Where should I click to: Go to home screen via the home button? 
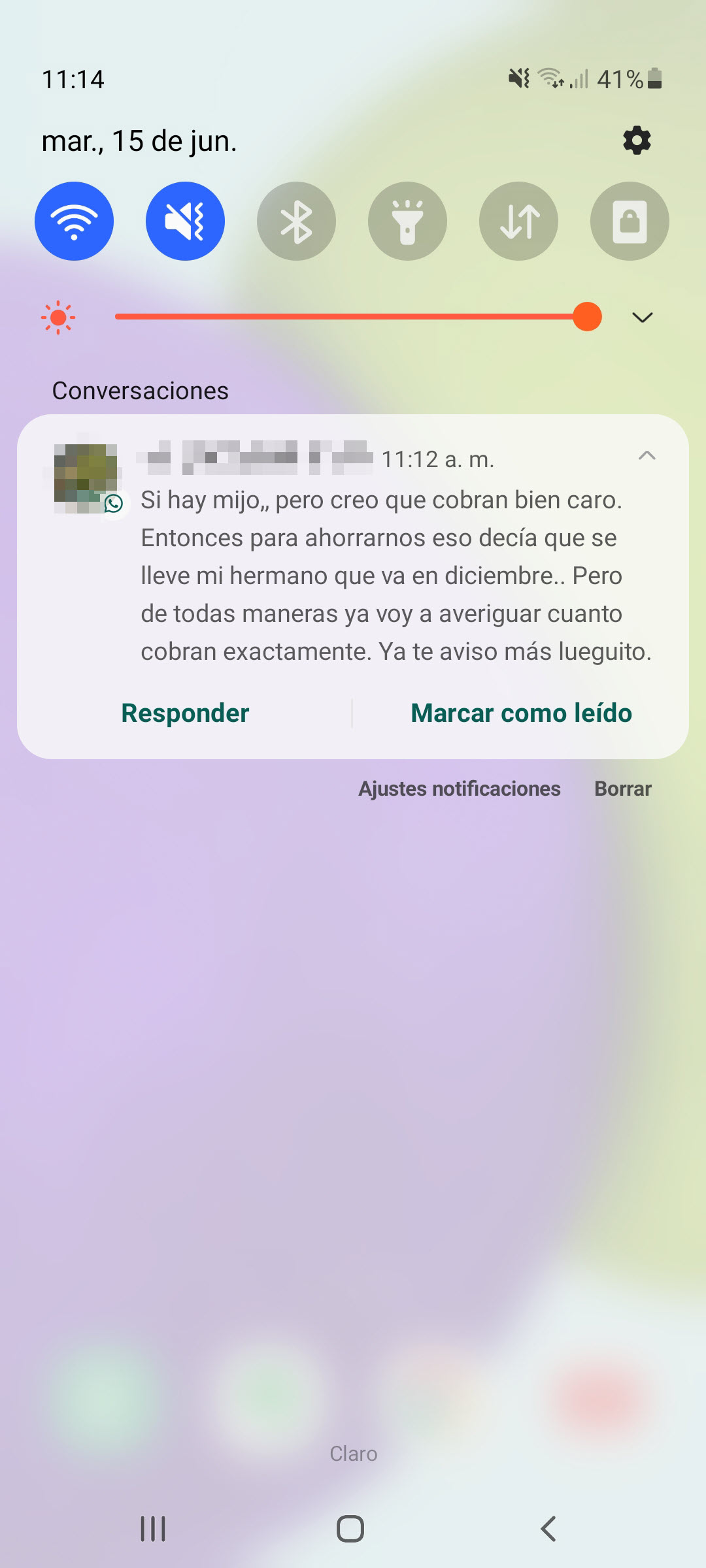tap(350, 1529)
